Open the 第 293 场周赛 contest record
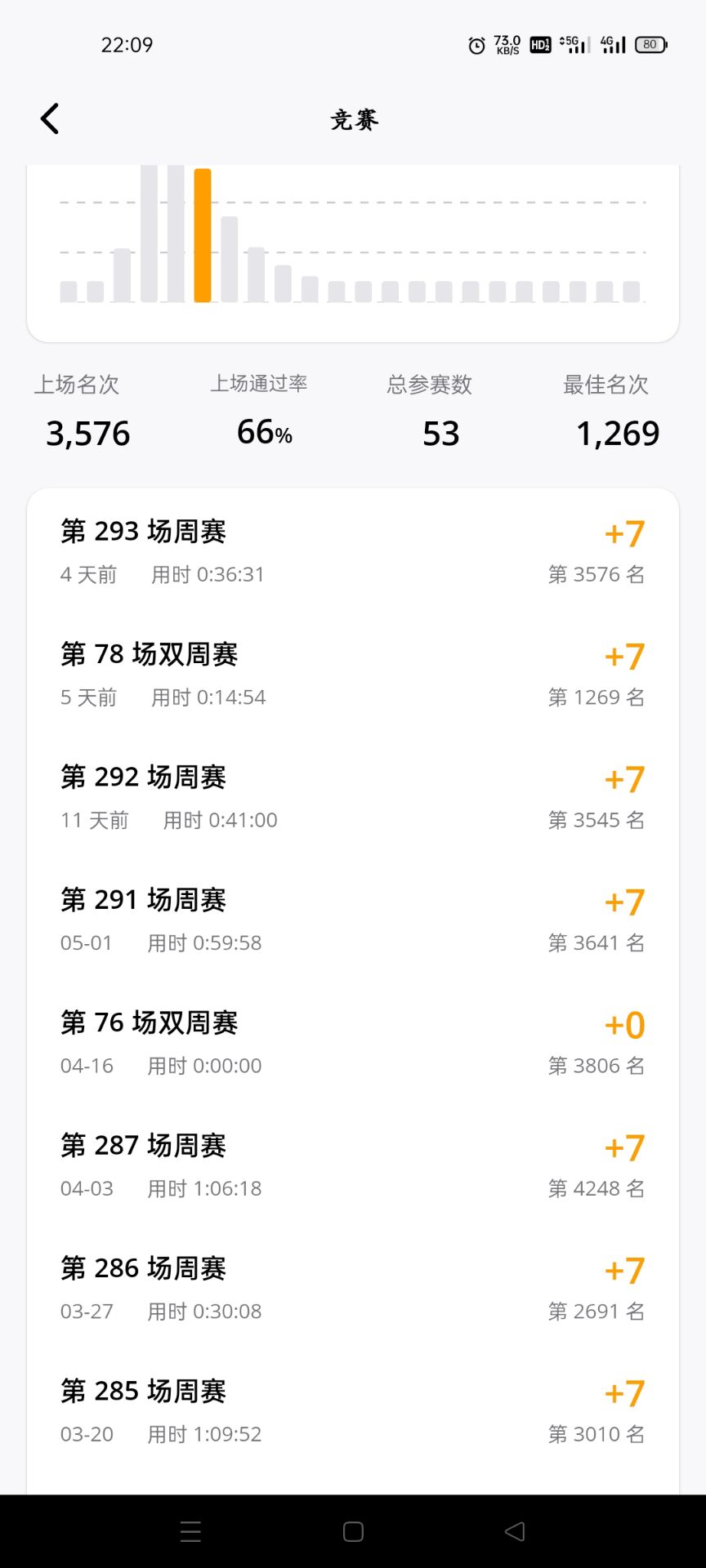 352,552
